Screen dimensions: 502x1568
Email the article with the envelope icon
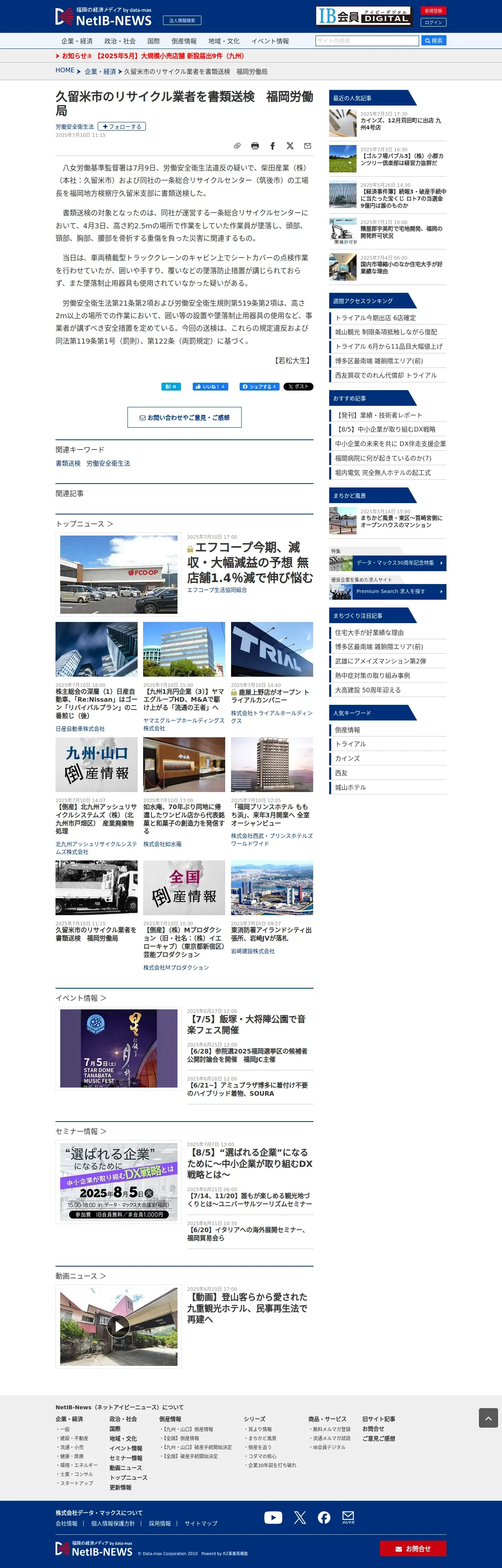[x=308, y=146]
